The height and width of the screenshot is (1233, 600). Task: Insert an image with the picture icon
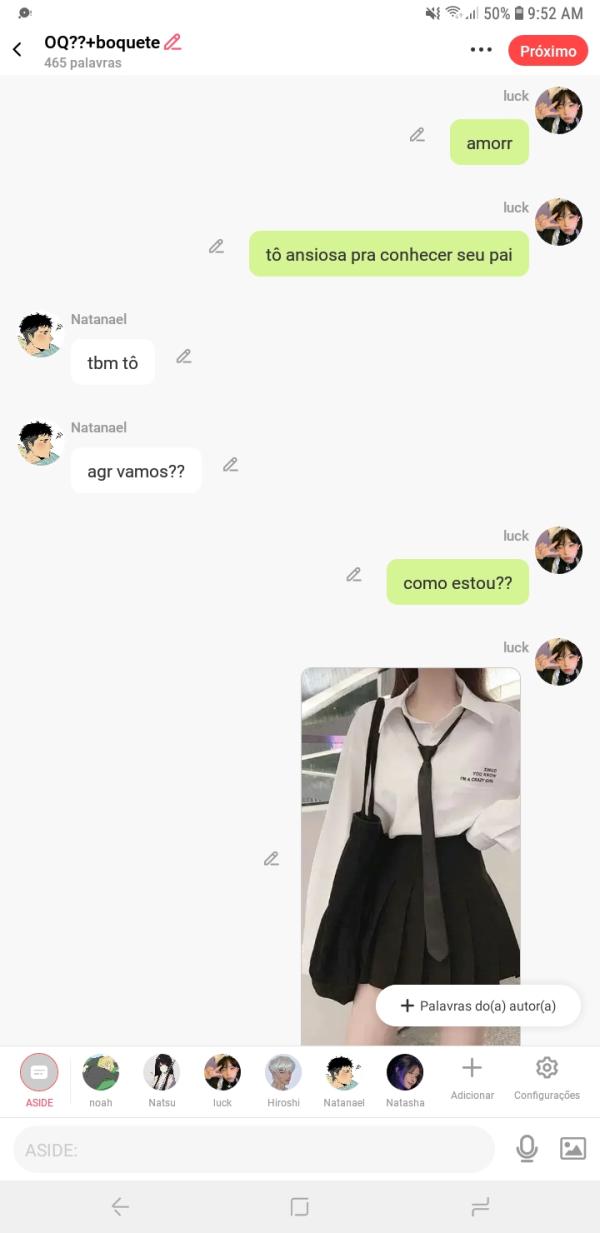click(x=573, y=1149)
